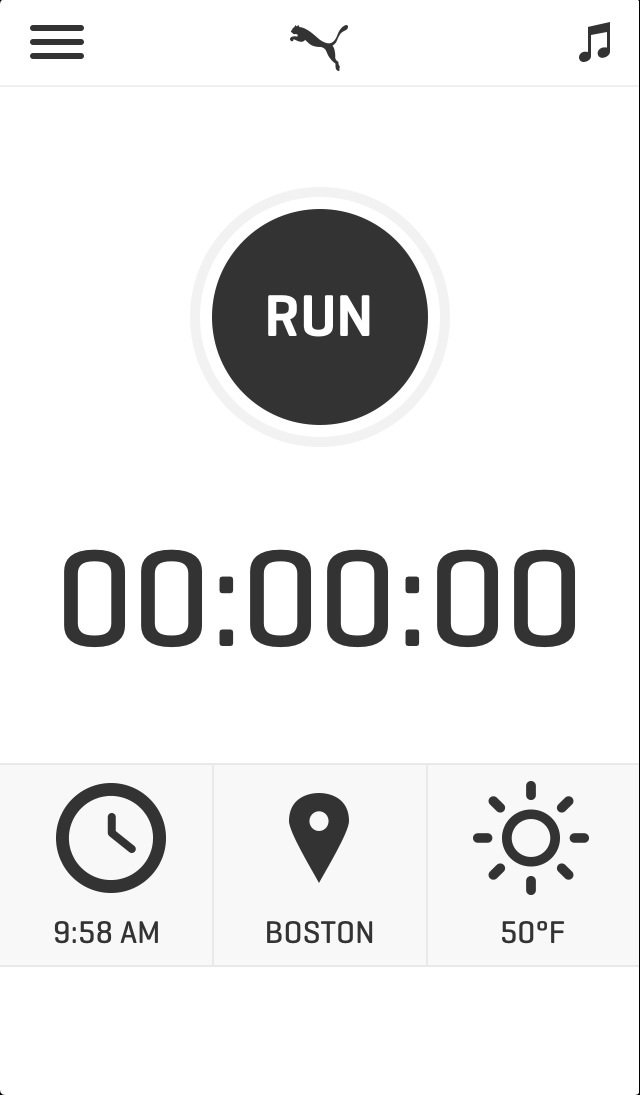Start a run with RUN button

click(x=319, y=317)
